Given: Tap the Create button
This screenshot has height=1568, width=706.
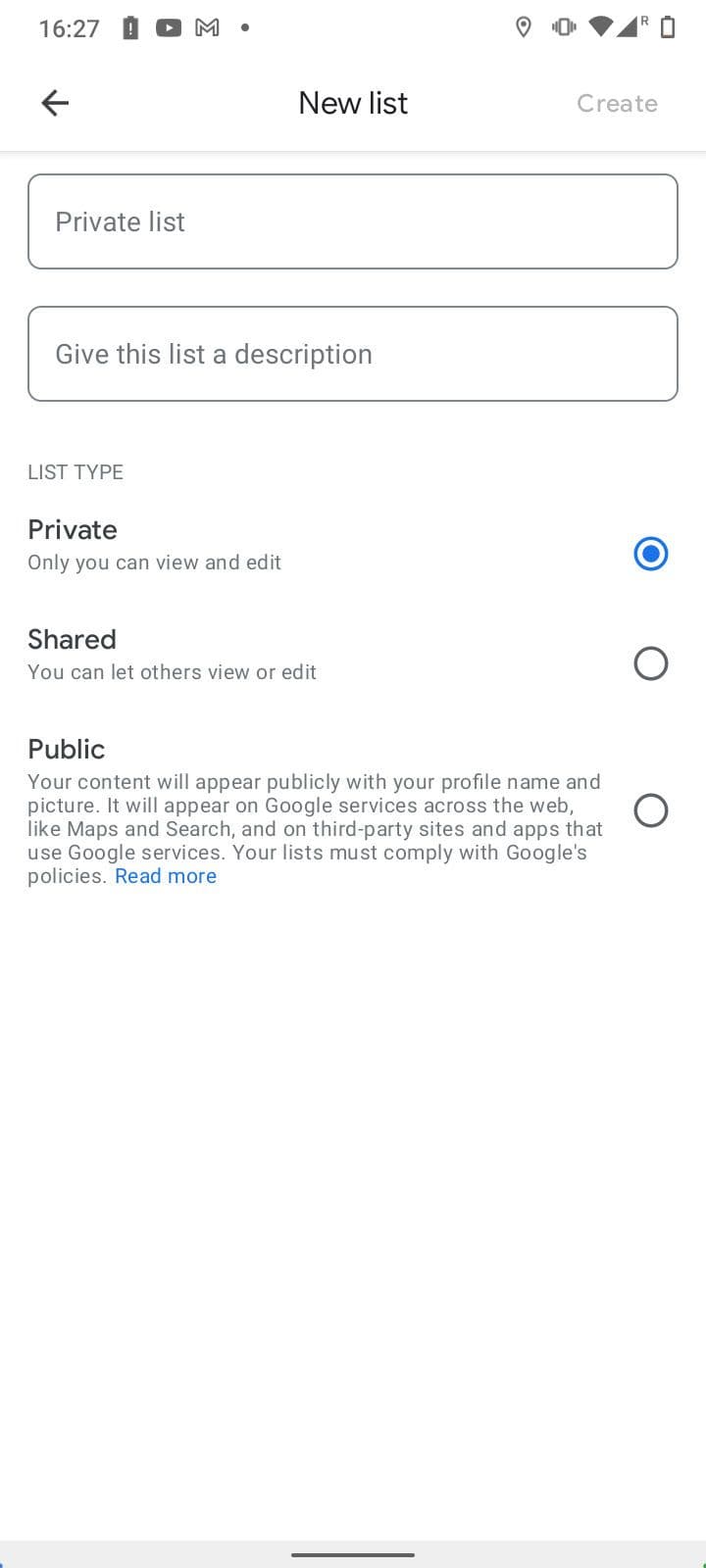Looking at the screenshot, I should tap(617, 102).
